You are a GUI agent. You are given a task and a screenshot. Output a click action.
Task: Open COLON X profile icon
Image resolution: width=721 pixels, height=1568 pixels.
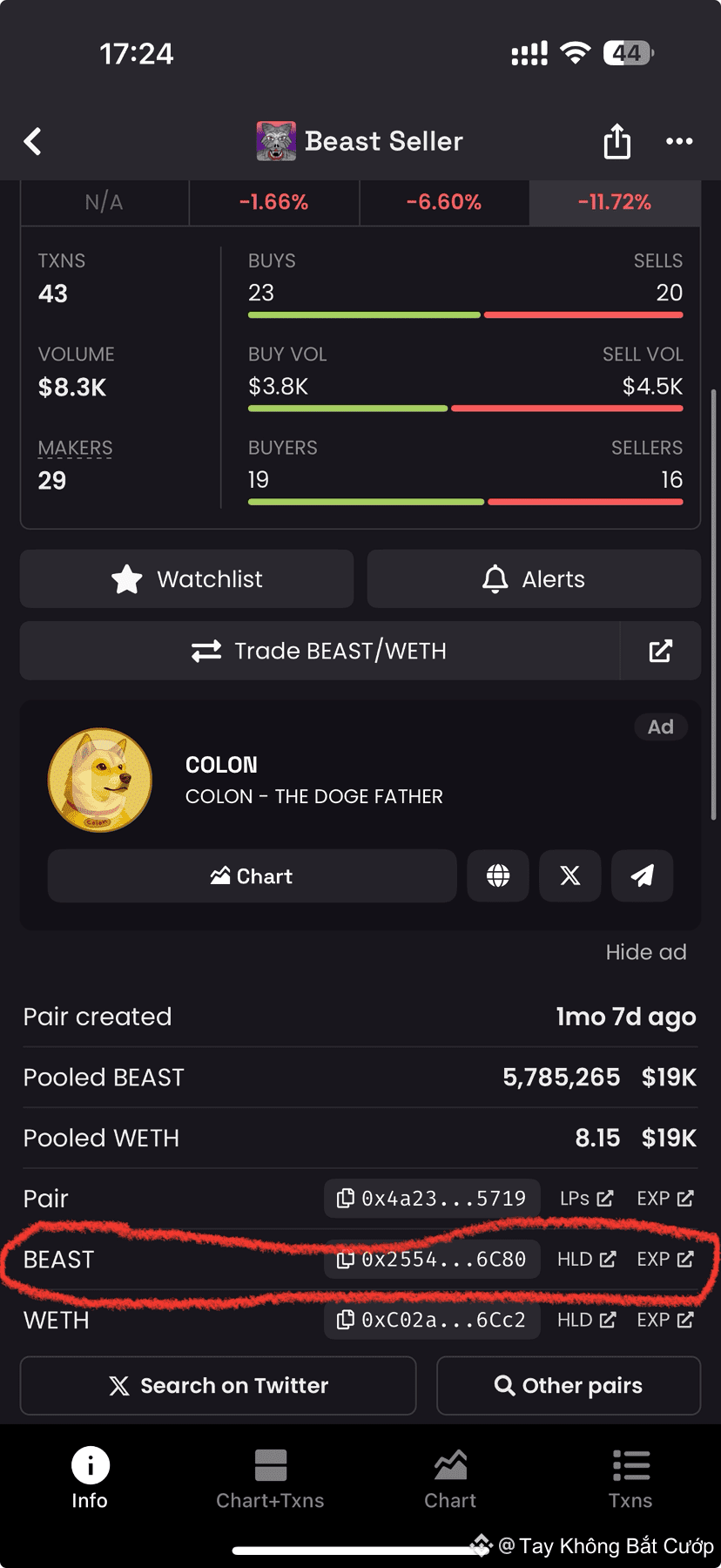tap(569, 875)
